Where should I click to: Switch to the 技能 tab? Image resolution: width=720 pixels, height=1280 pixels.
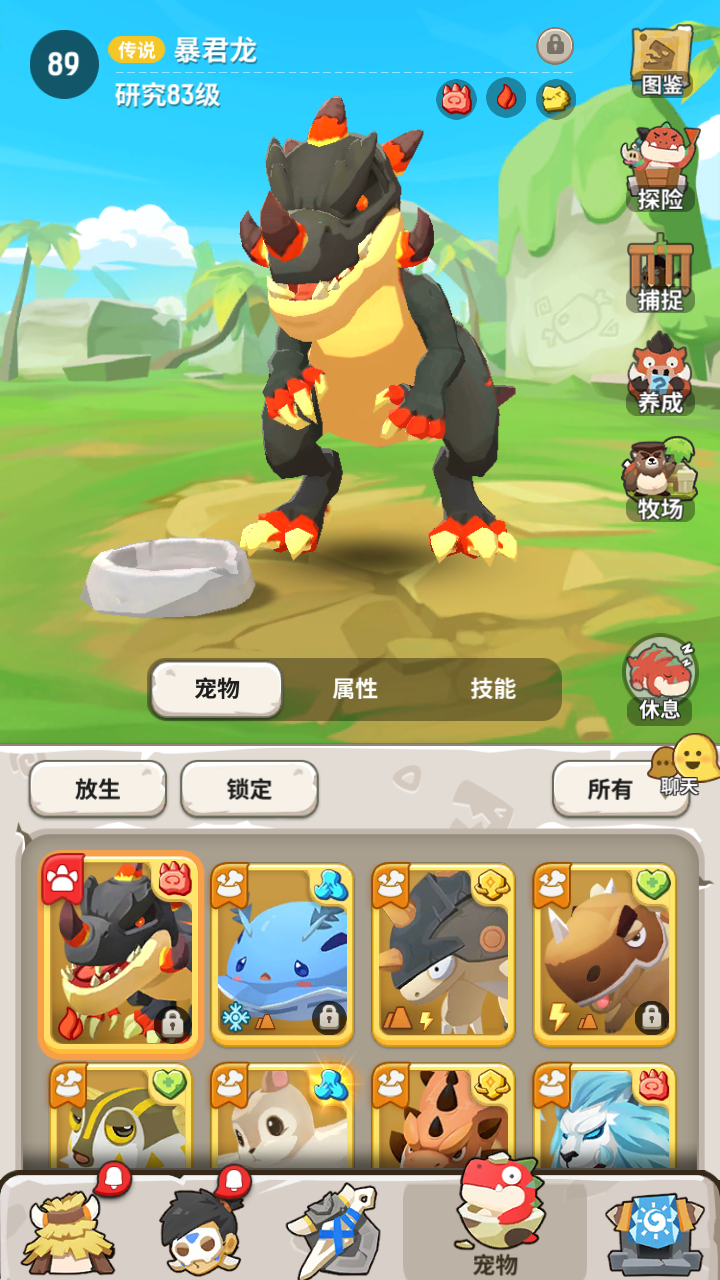(x=493, y=689)
